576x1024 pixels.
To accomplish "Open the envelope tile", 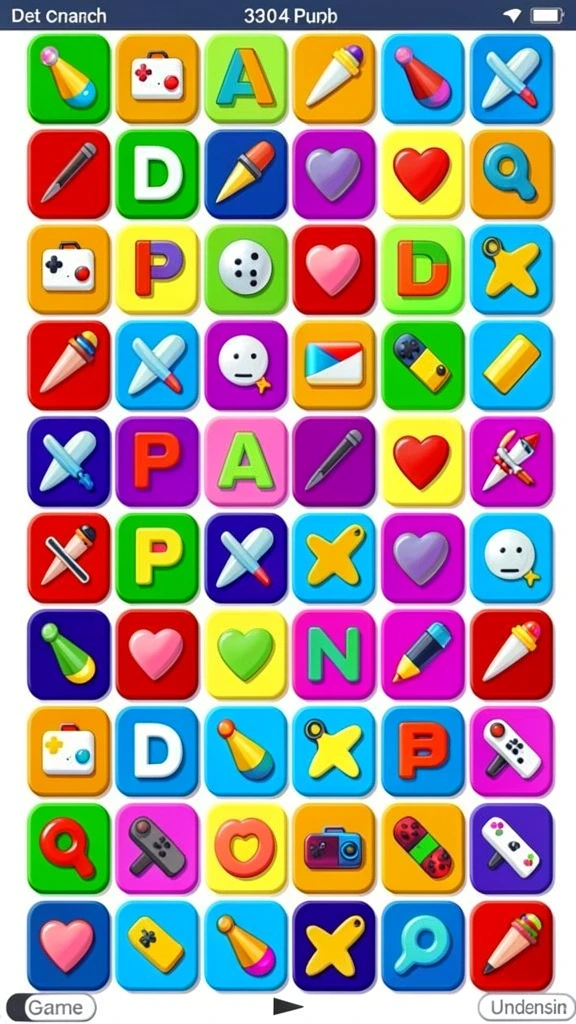I will (x=334, y=365).
